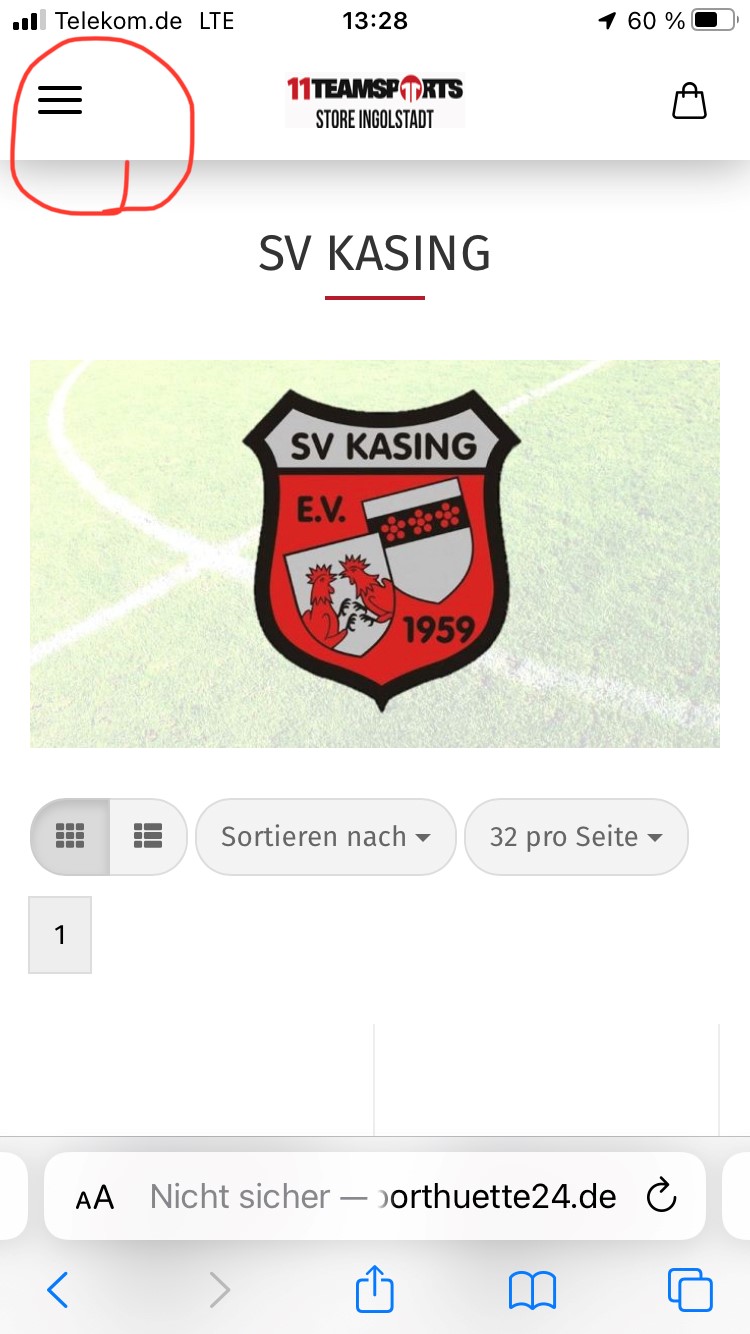
Task: Switch to list view layout
Action: coord(148,836)
